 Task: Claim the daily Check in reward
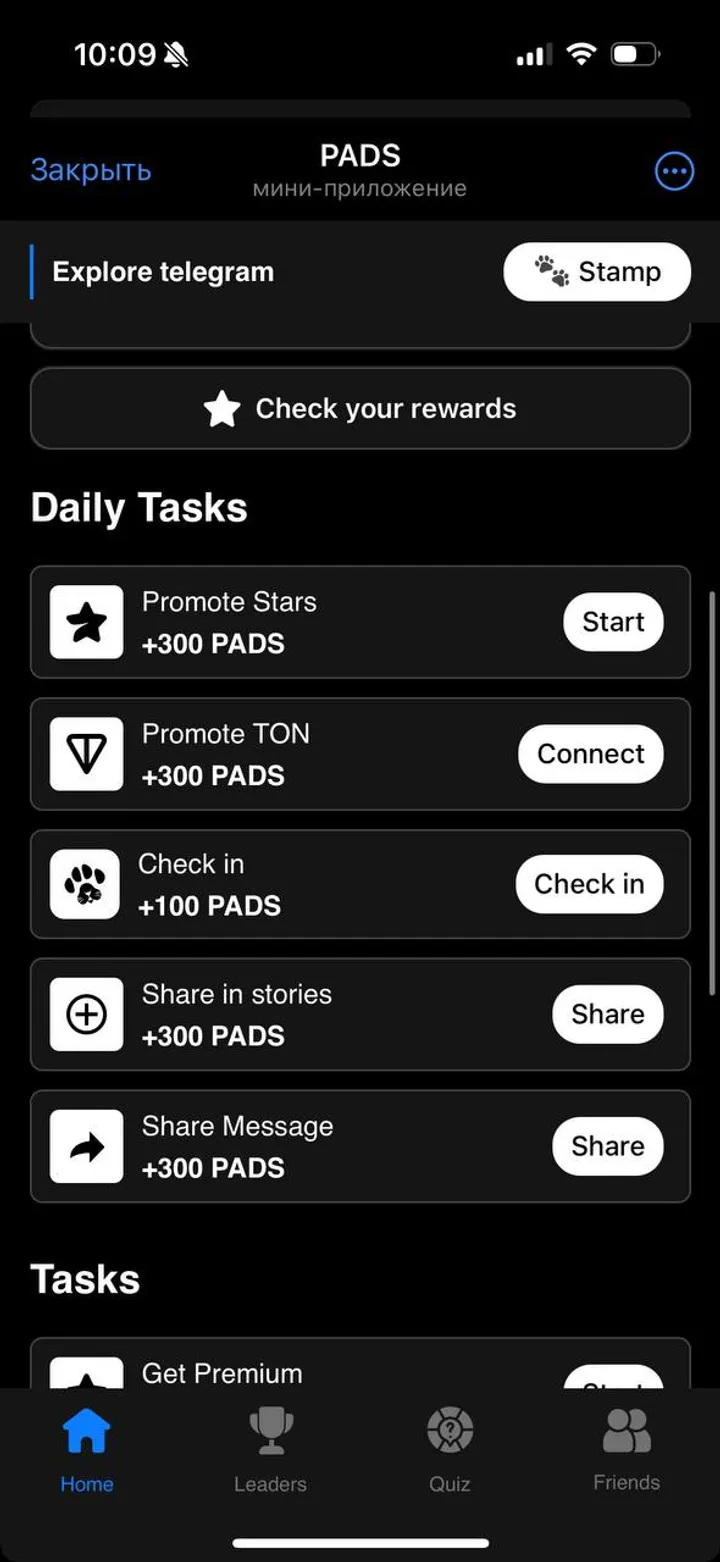(x=589, y=884)
